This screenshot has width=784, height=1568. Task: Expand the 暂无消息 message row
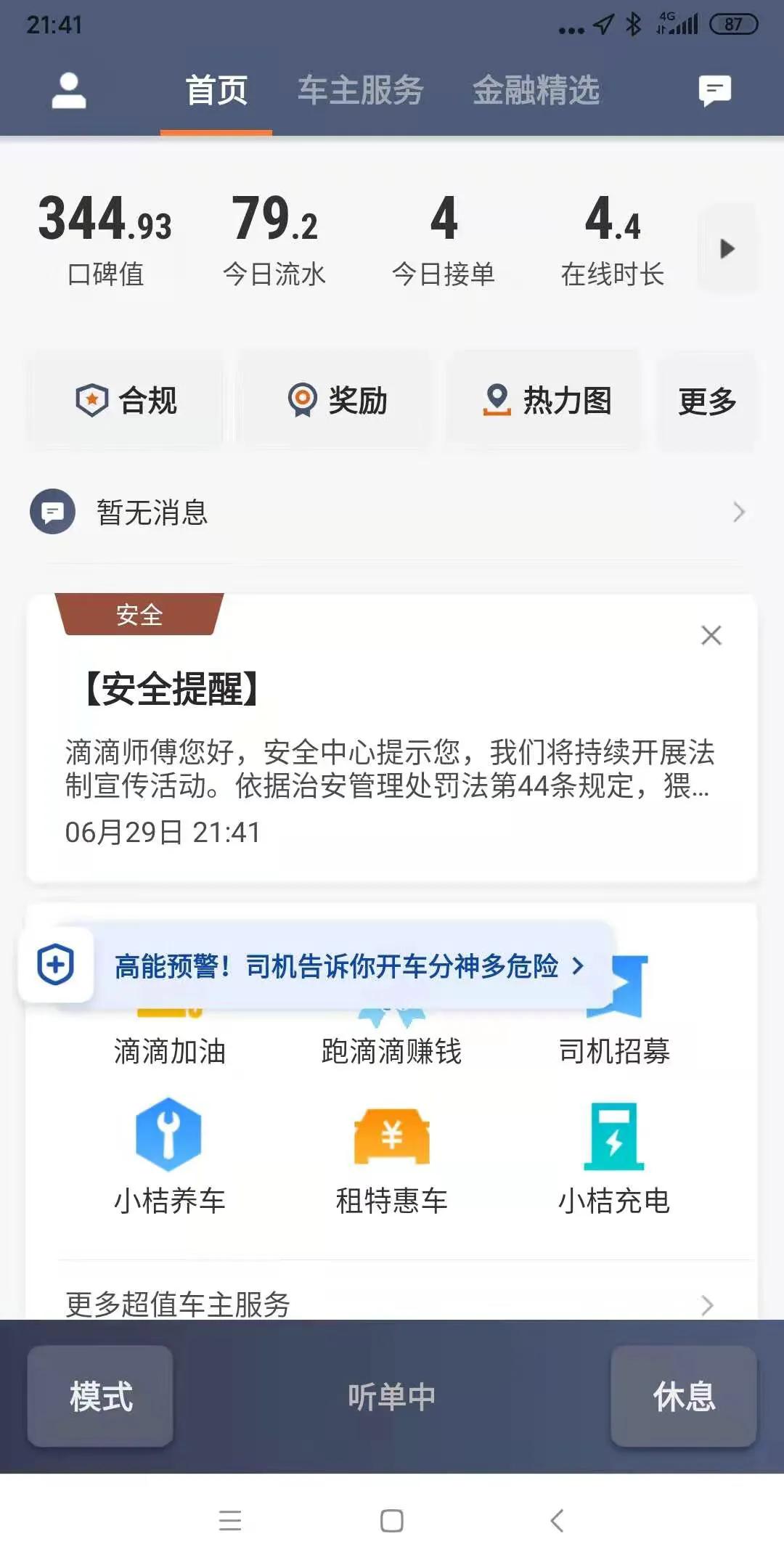pyautogui.click(x=392, y=513)
